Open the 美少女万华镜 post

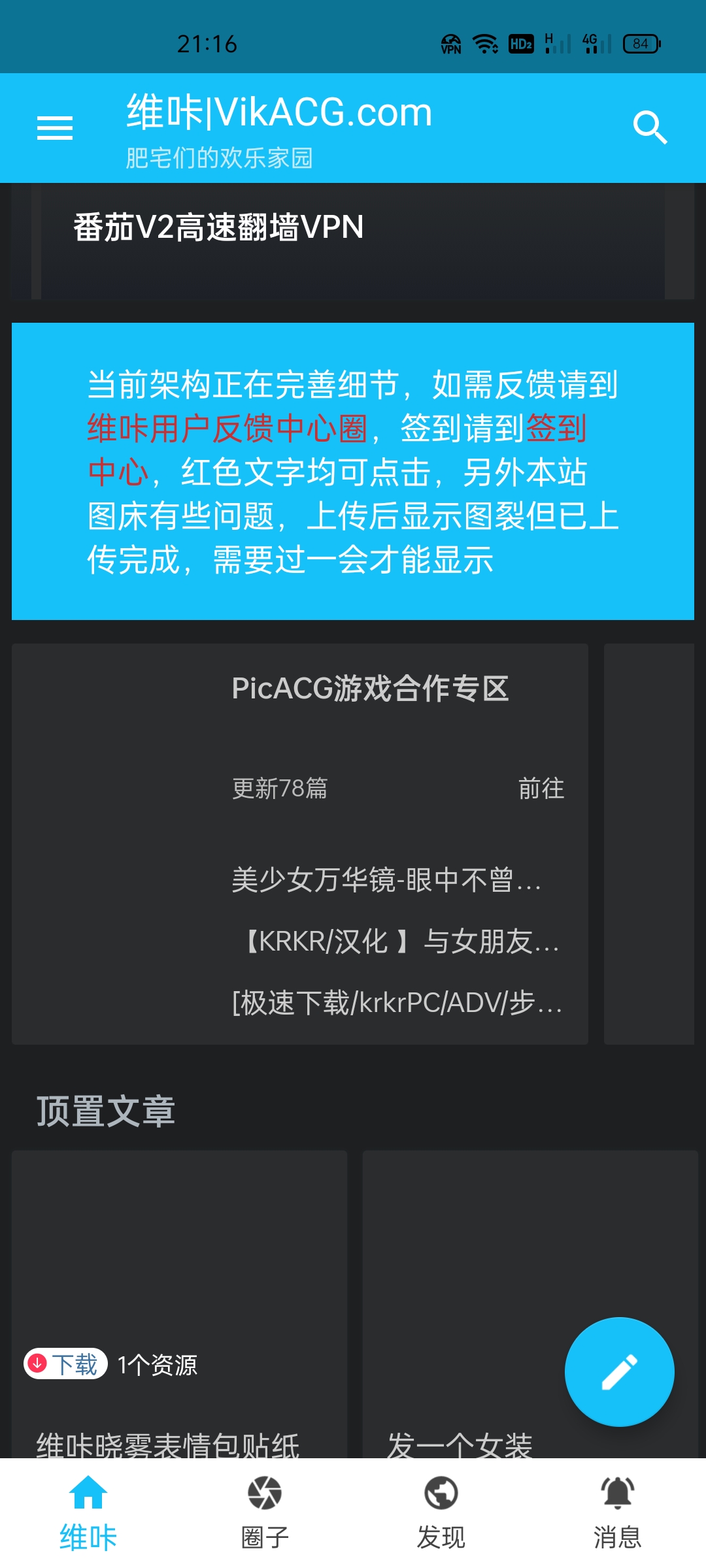pyautogui.click(x=386, y=880)
